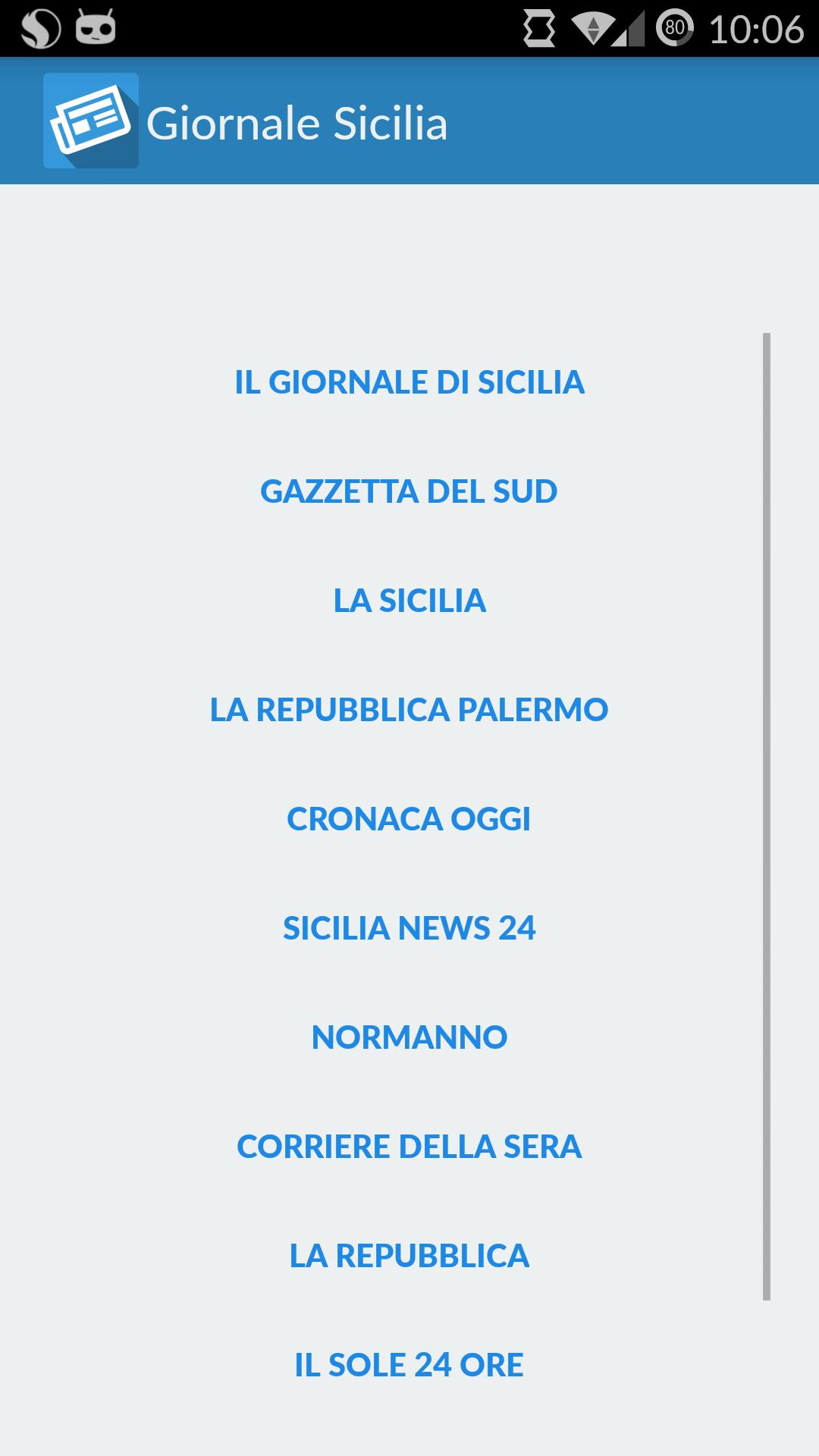Select Gazzetta del Sud
819x1456 pixels.
pyautogui.click(x=409, y=491)
